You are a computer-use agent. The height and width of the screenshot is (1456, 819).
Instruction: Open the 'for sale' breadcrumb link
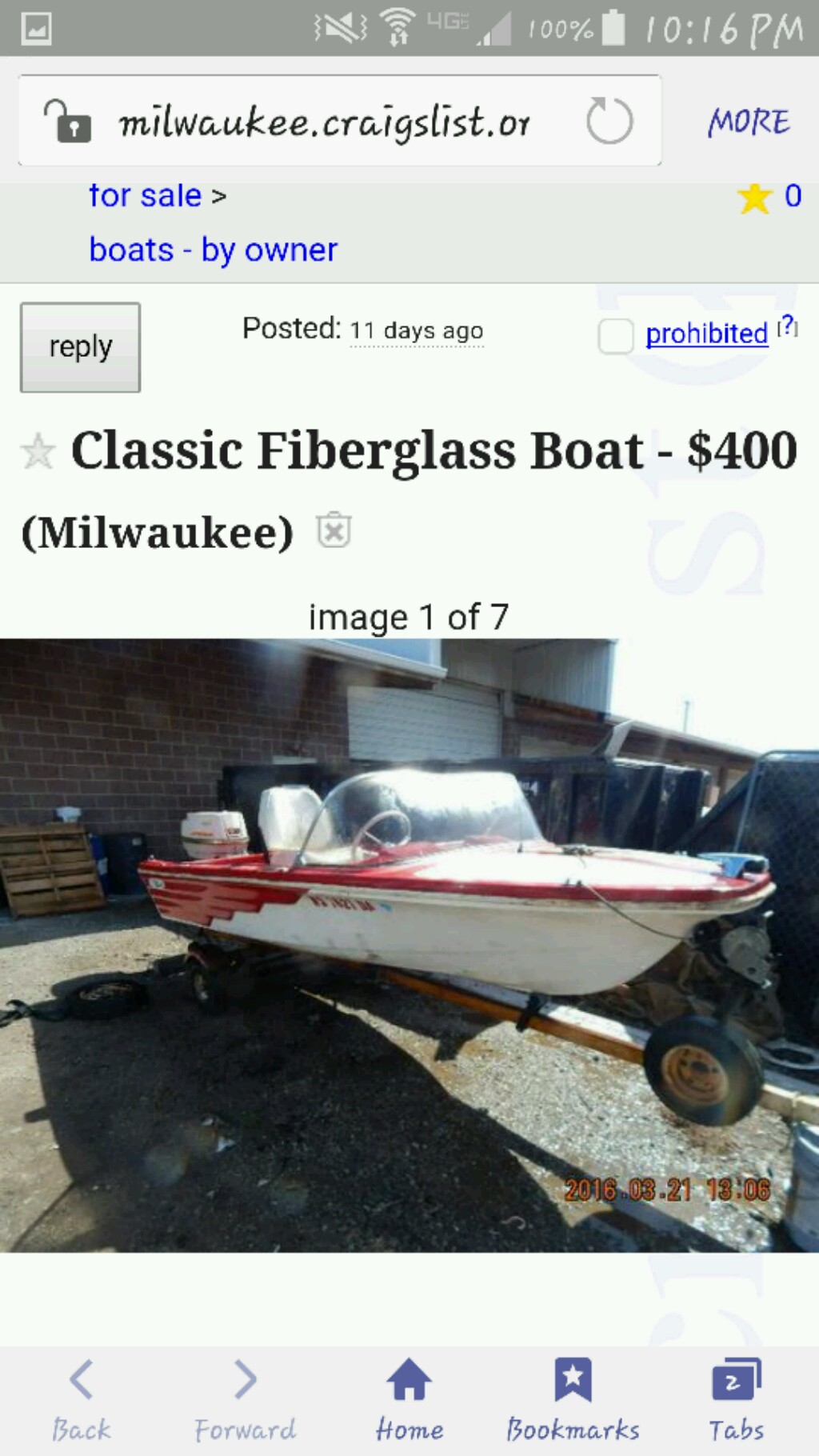point(145,195)
